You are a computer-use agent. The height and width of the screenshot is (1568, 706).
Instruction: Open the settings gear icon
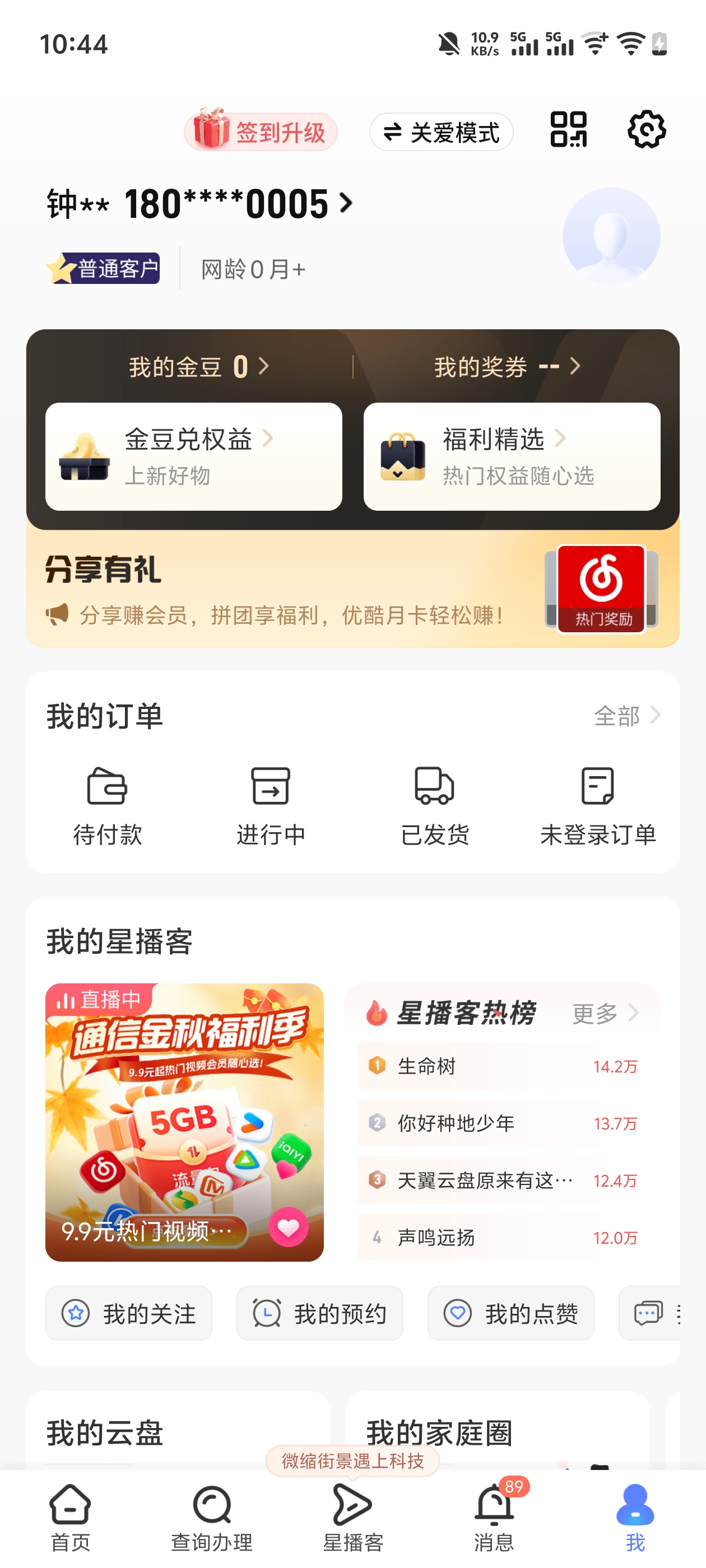647,130
